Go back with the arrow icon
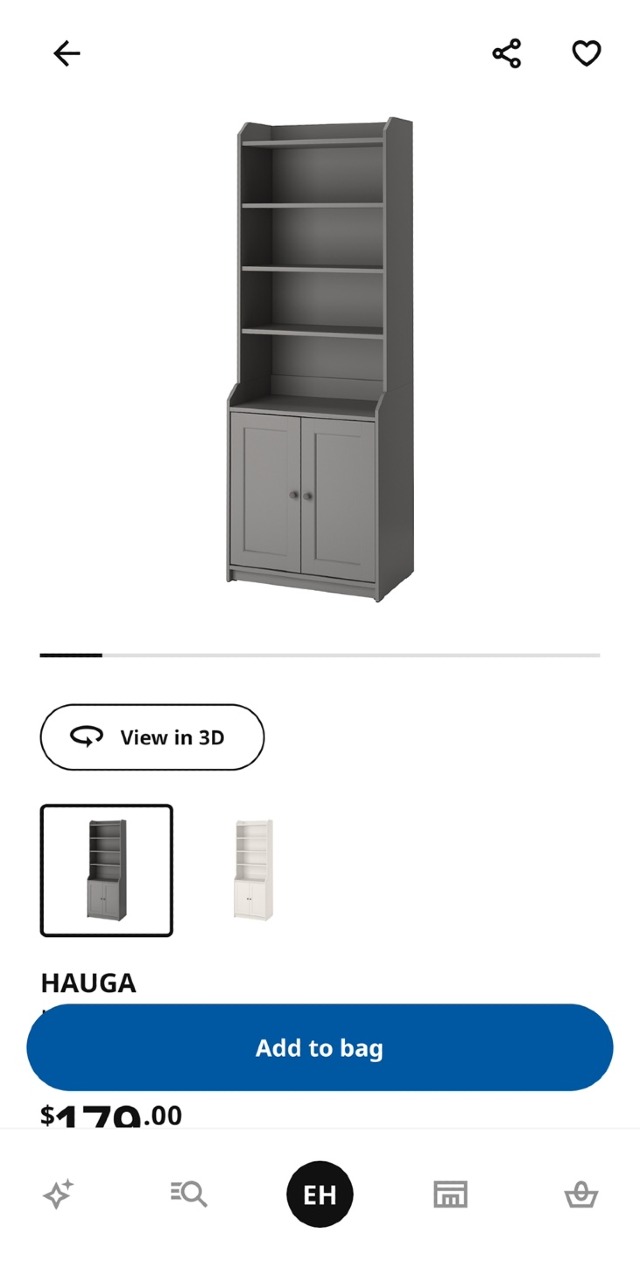The height and width of the screenshot is (1261, 640). tap(66, 53)
